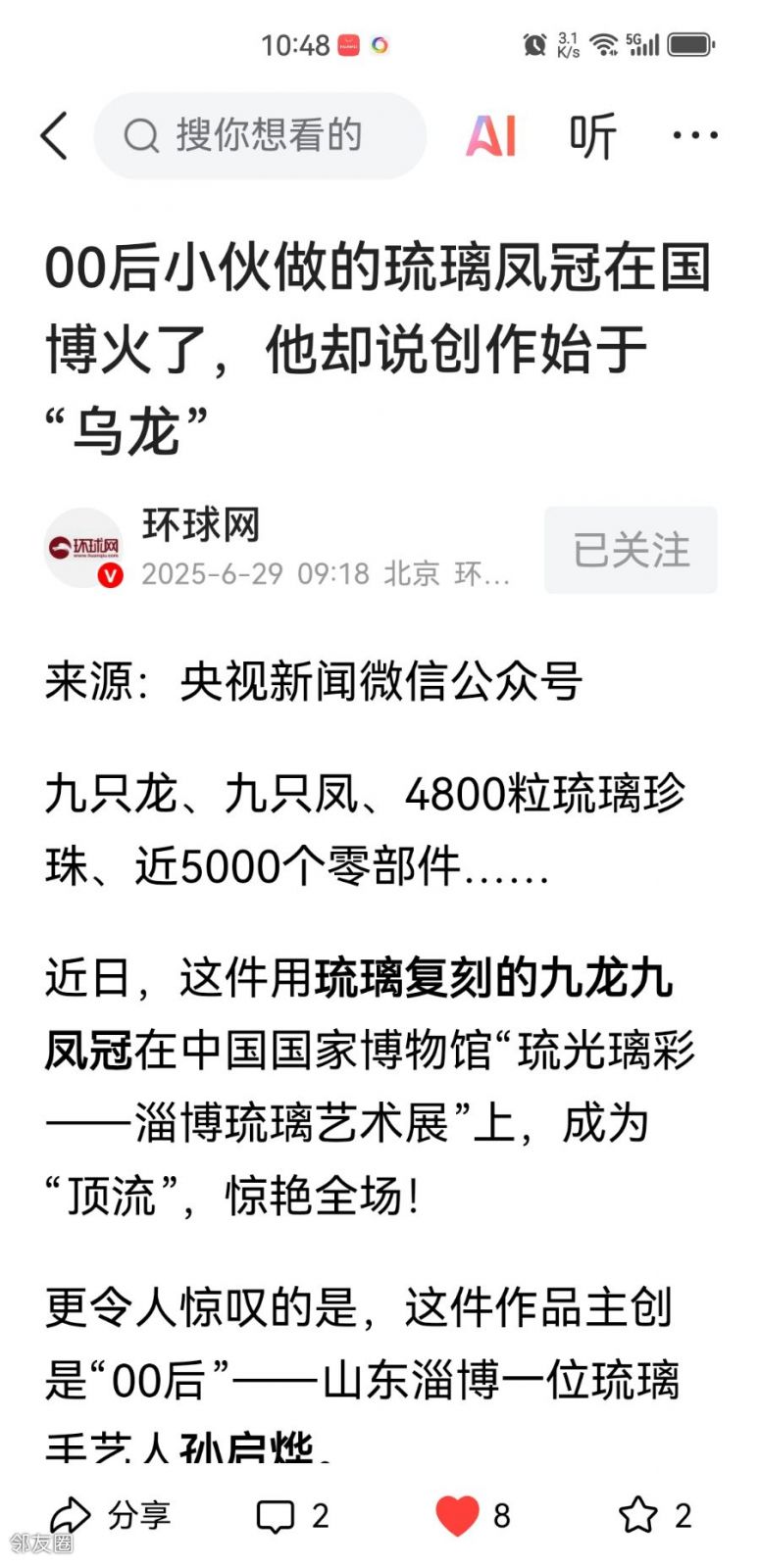This screenshot has height=1568, width=760.
Task: Share this article via 分享
Action: click(x=110, y=1515)
